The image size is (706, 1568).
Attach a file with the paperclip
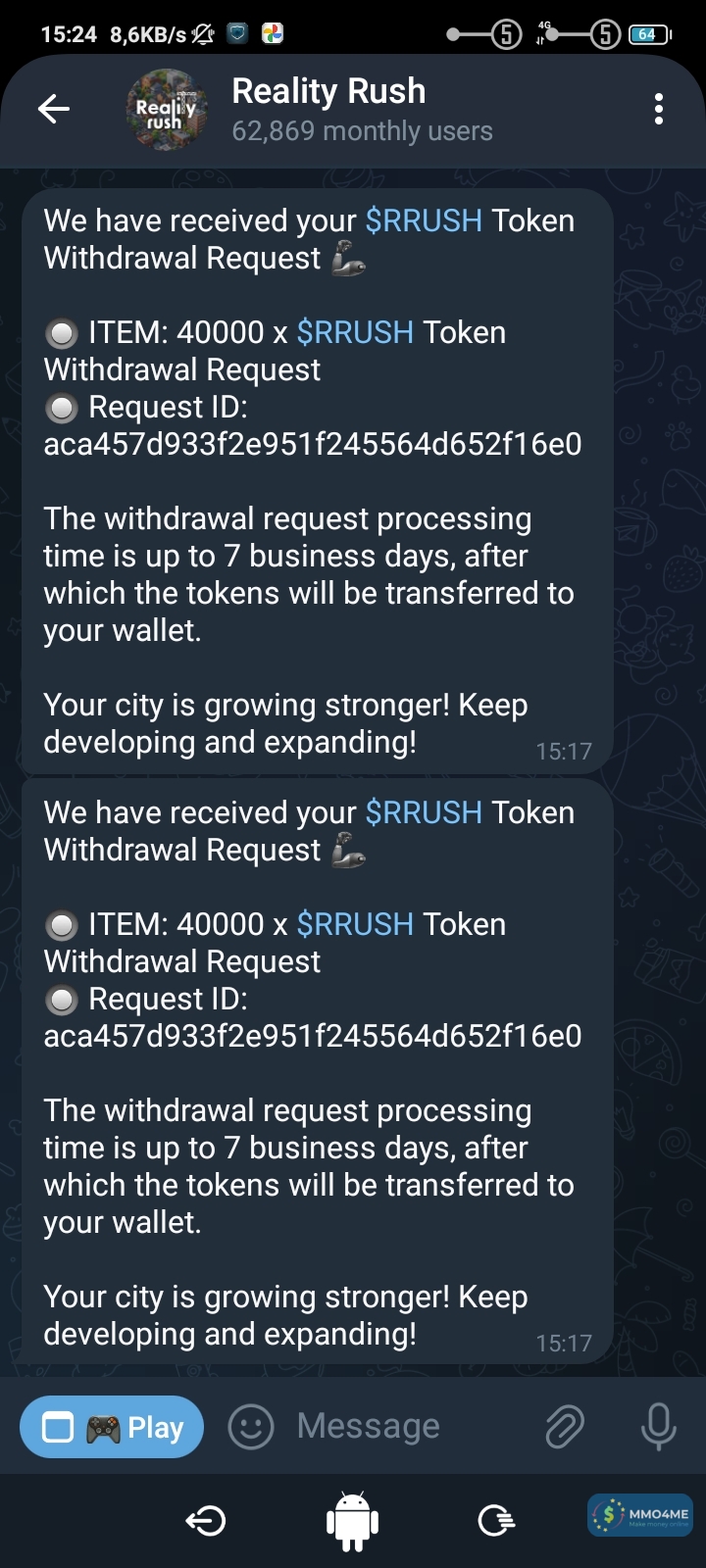[x=564, y=1427]
